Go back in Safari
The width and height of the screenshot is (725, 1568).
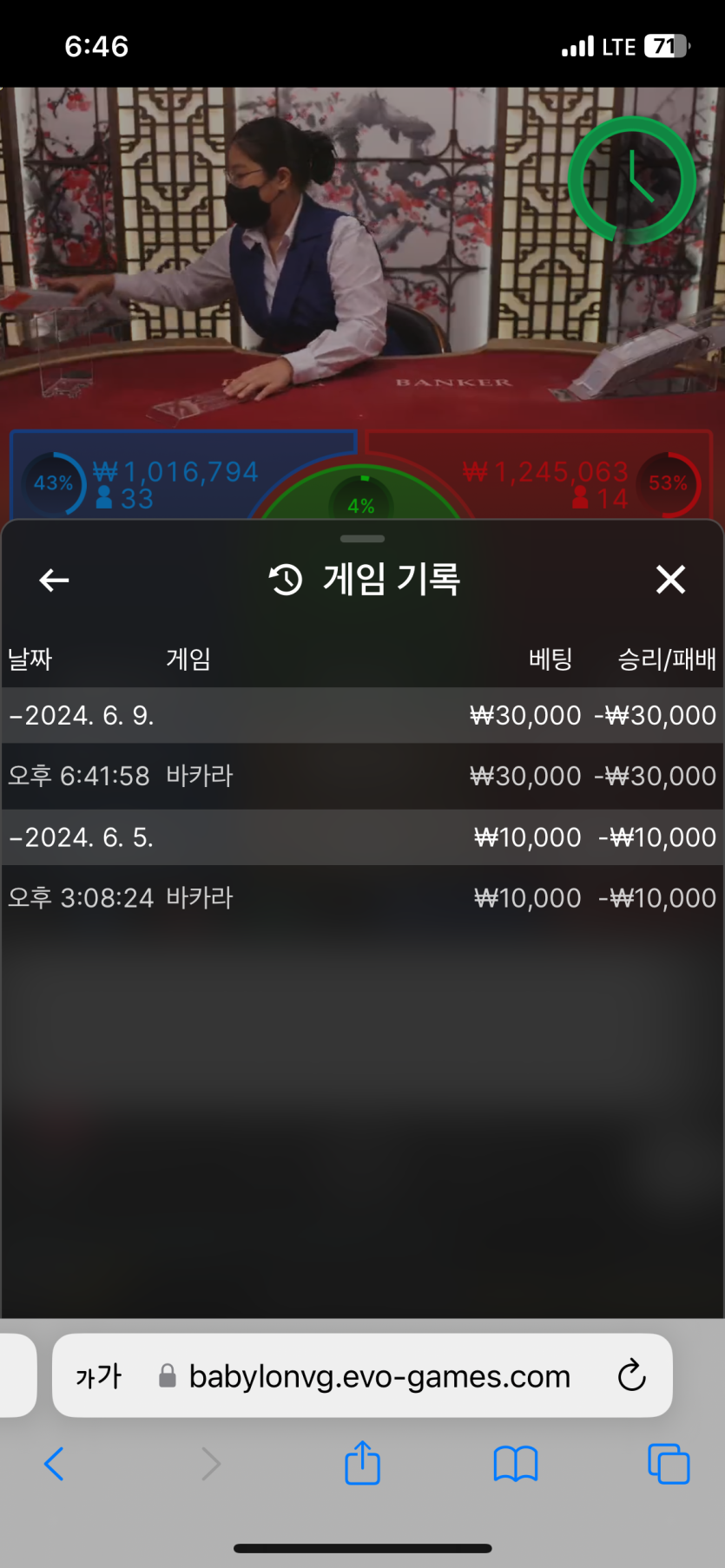coord(54,1464)
